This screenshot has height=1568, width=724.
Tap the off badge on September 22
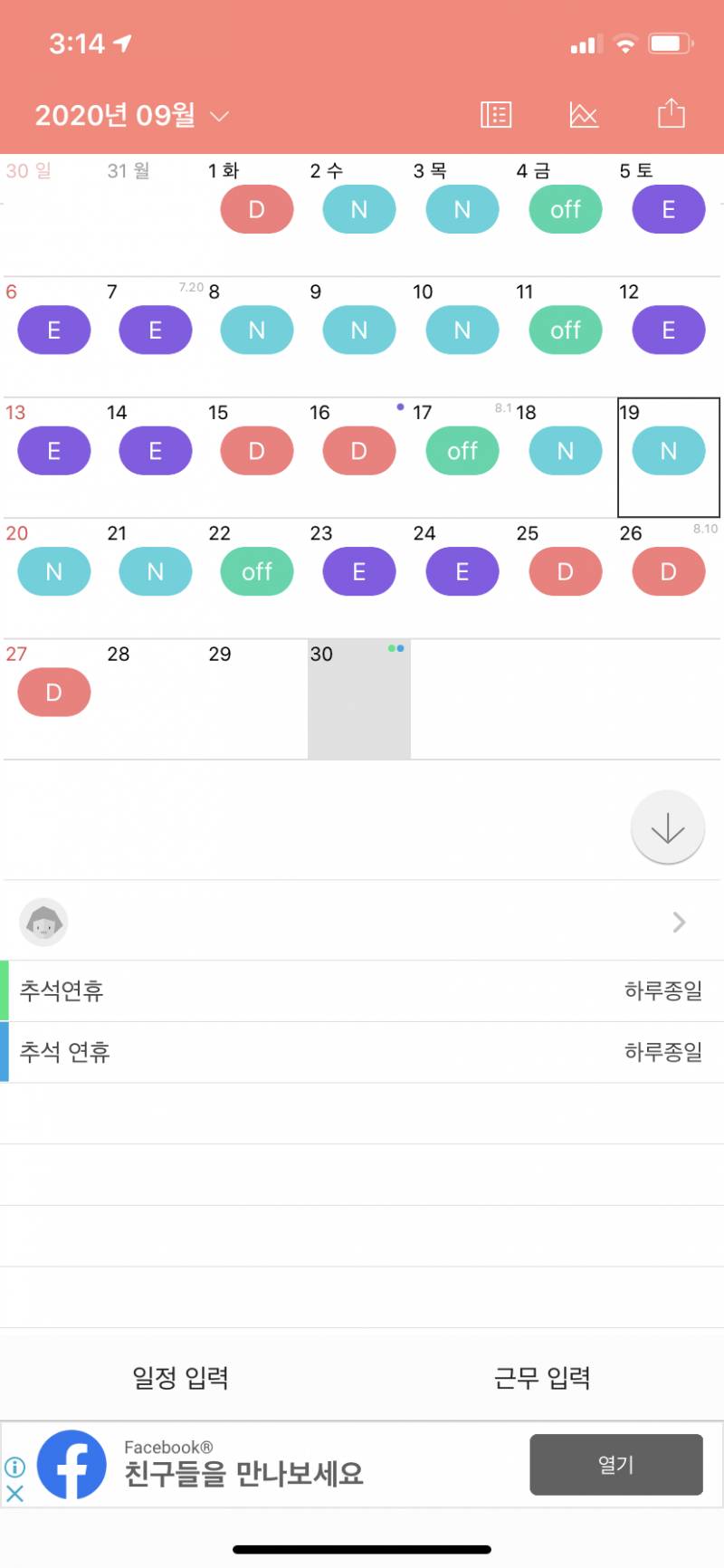(x=257, y=571)
